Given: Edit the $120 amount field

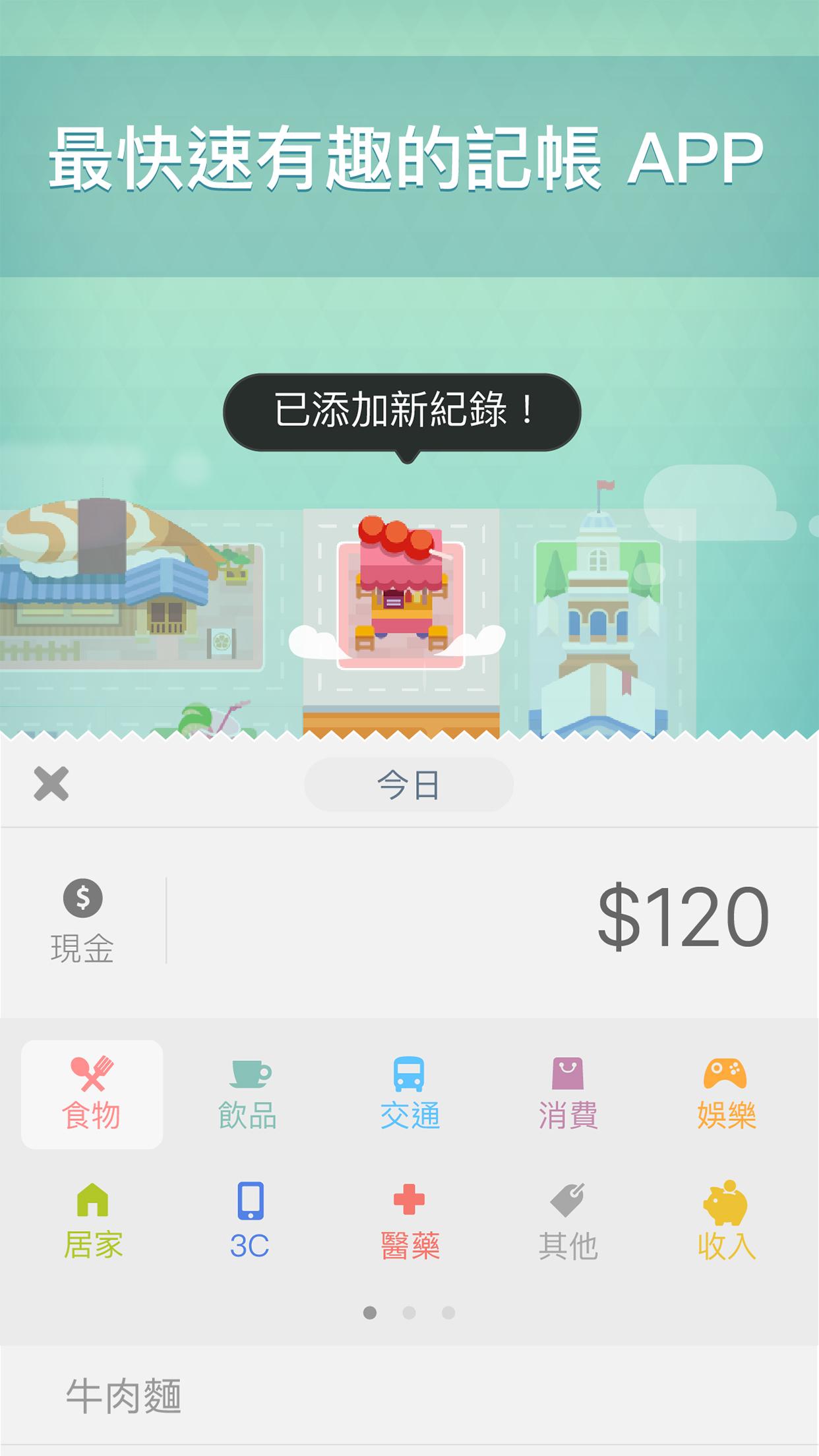Looking at the screenshot, I should [682, 918].
